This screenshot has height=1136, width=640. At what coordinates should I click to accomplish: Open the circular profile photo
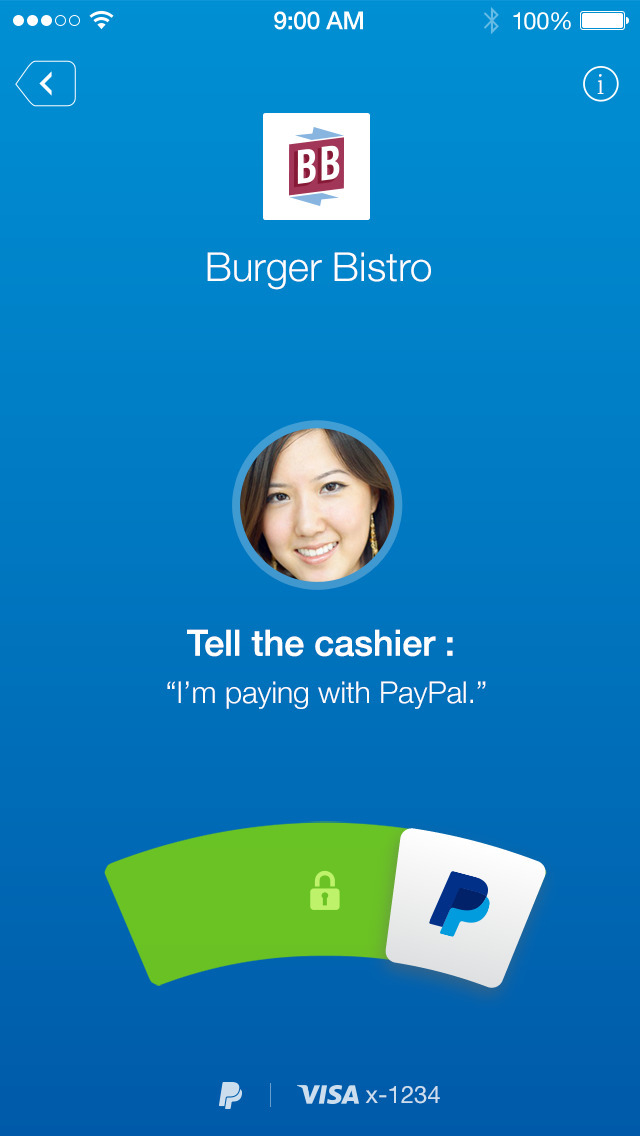click(317, 504)
